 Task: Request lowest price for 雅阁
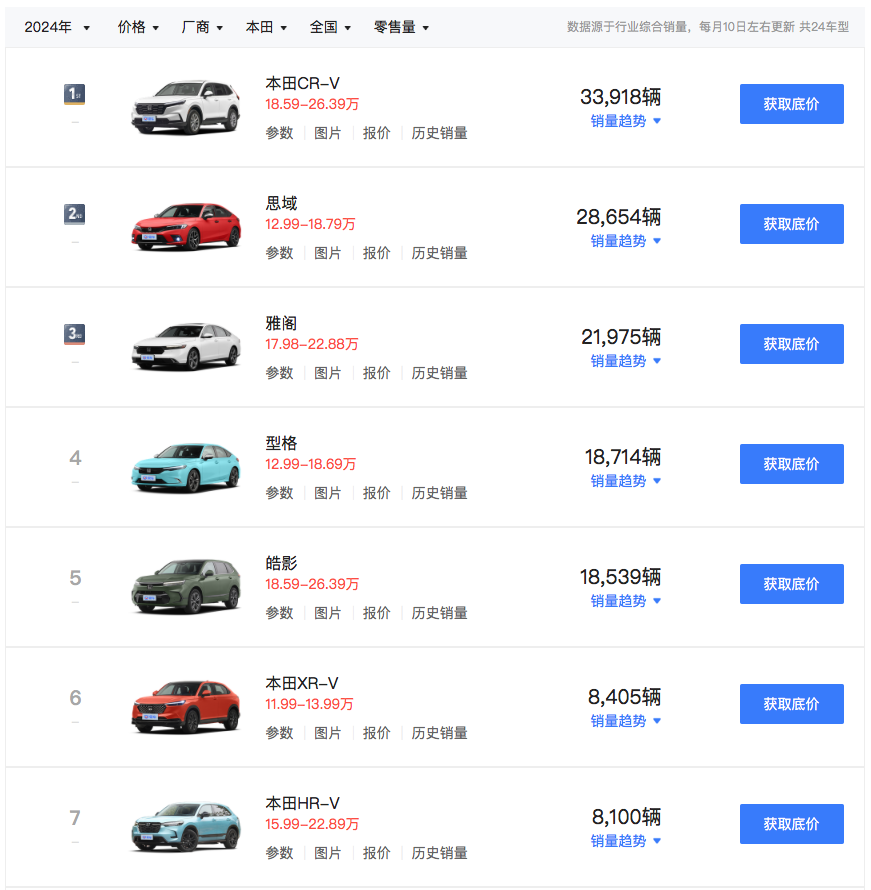(x=791, y=344)
